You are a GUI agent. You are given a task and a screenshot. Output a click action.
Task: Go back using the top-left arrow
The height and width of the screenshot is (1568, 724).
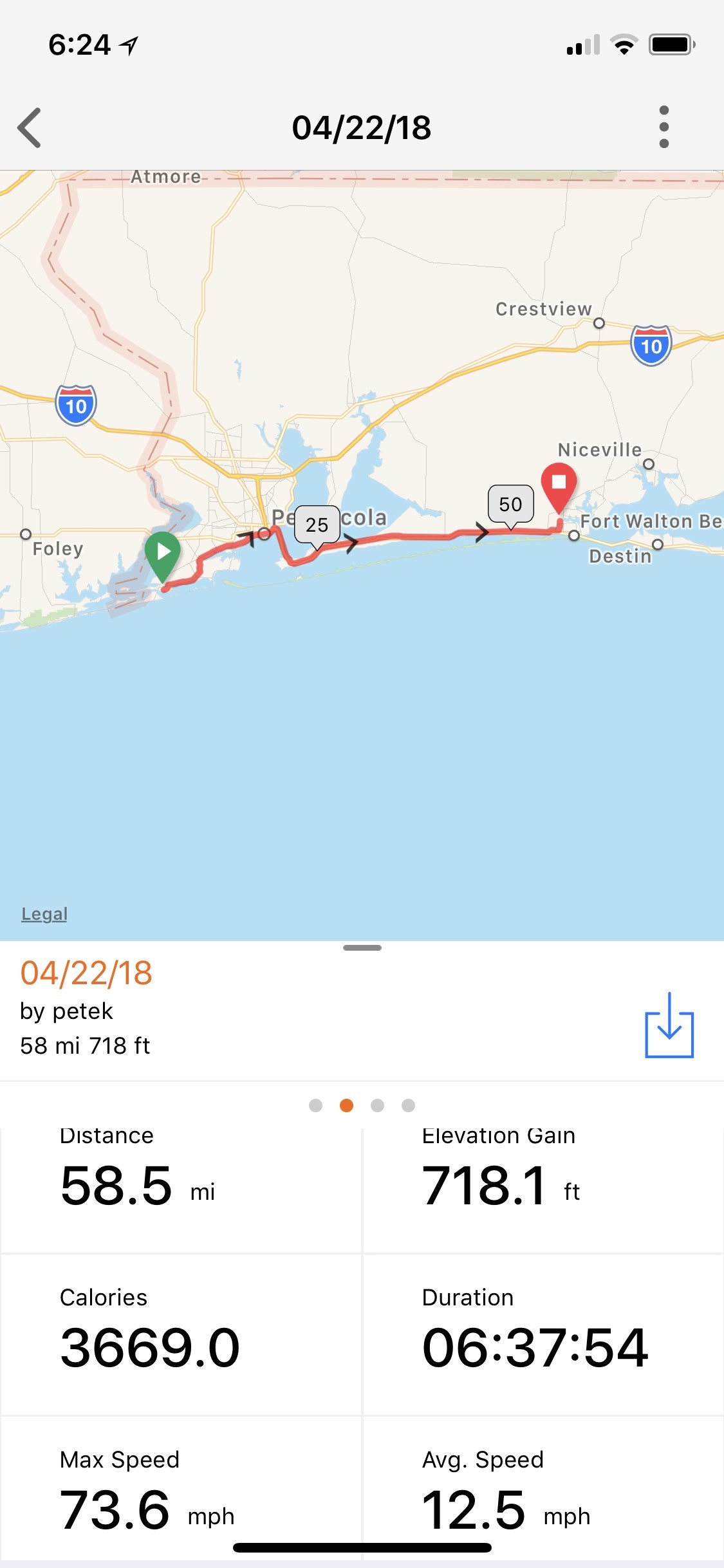pyautogui.click(x=30, y=127)
